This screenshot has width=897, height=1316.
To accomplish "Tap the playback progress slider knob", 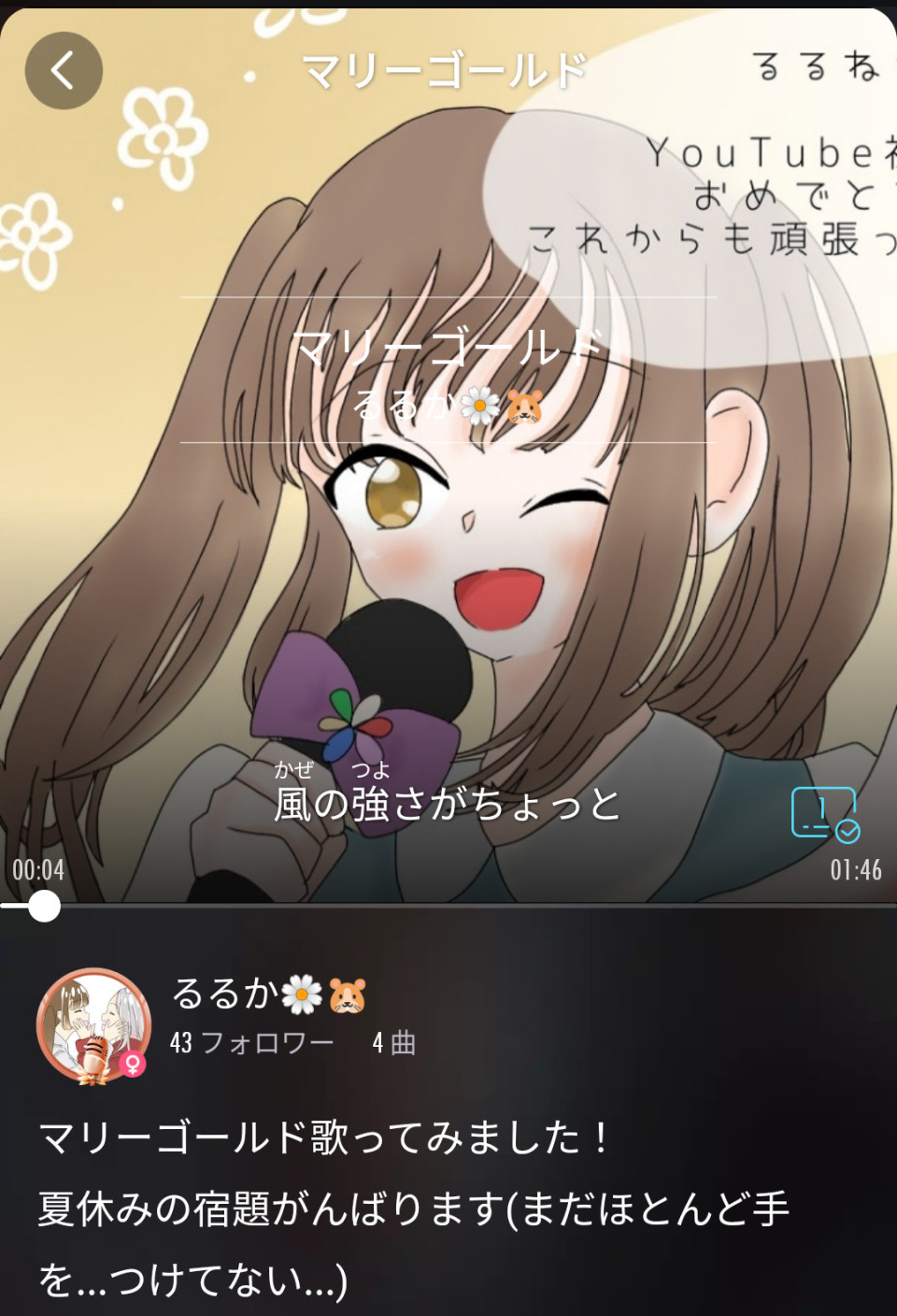I will (44, 906).
